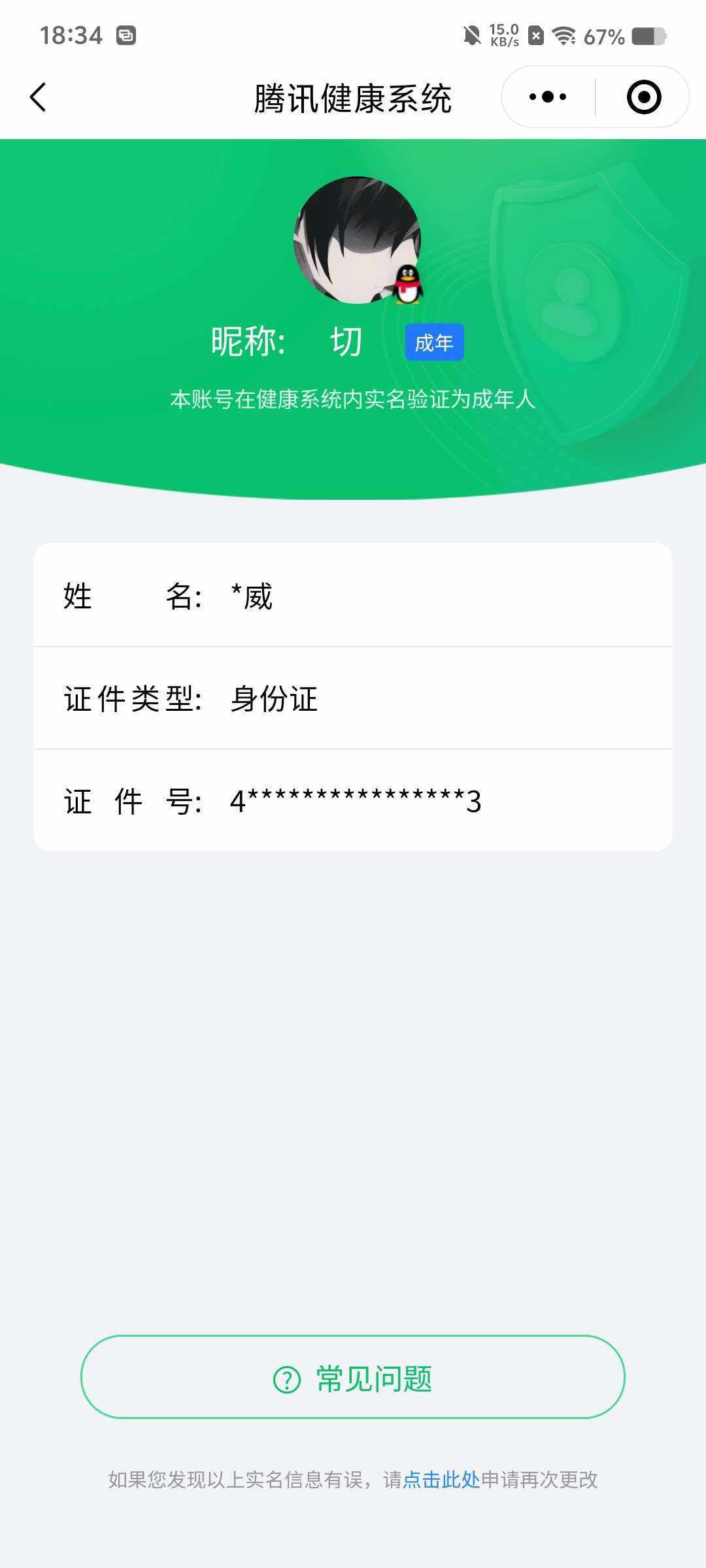Tap the circular close capsule button

(x=643, y=95)
